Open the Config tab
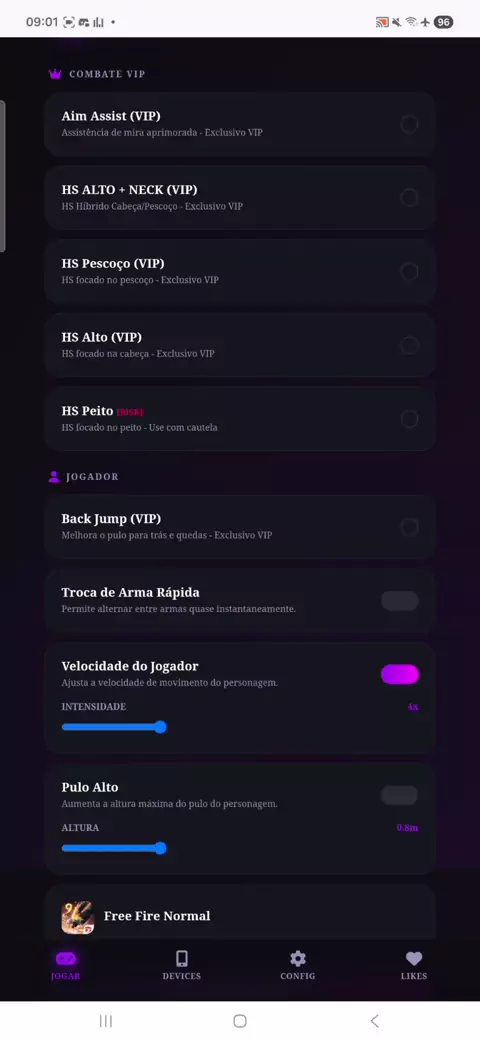 click(298, 966)
